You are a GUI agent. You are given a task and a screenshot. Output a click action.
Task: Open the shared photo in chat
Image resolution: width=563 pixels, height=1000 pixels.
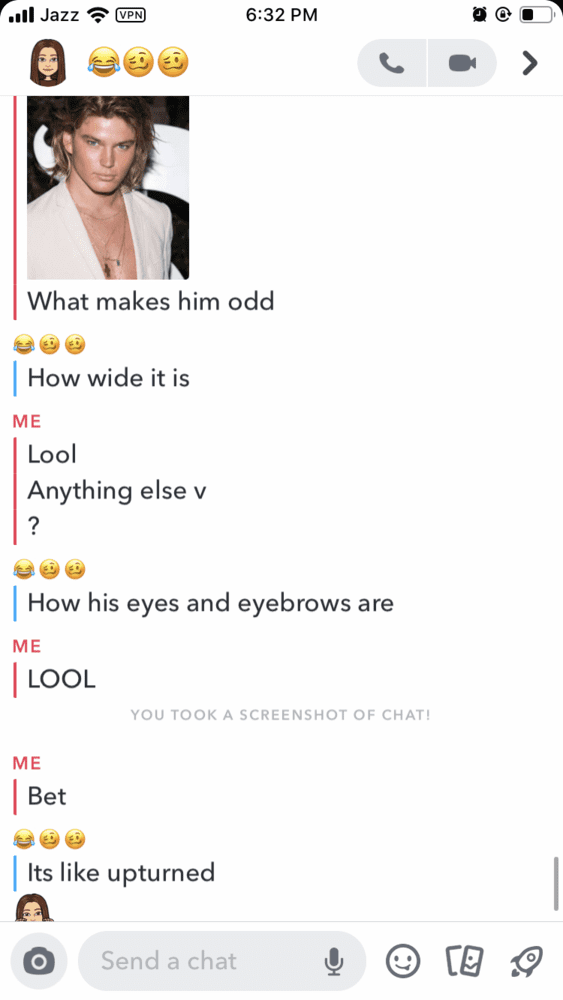click(x=108, y=188)
